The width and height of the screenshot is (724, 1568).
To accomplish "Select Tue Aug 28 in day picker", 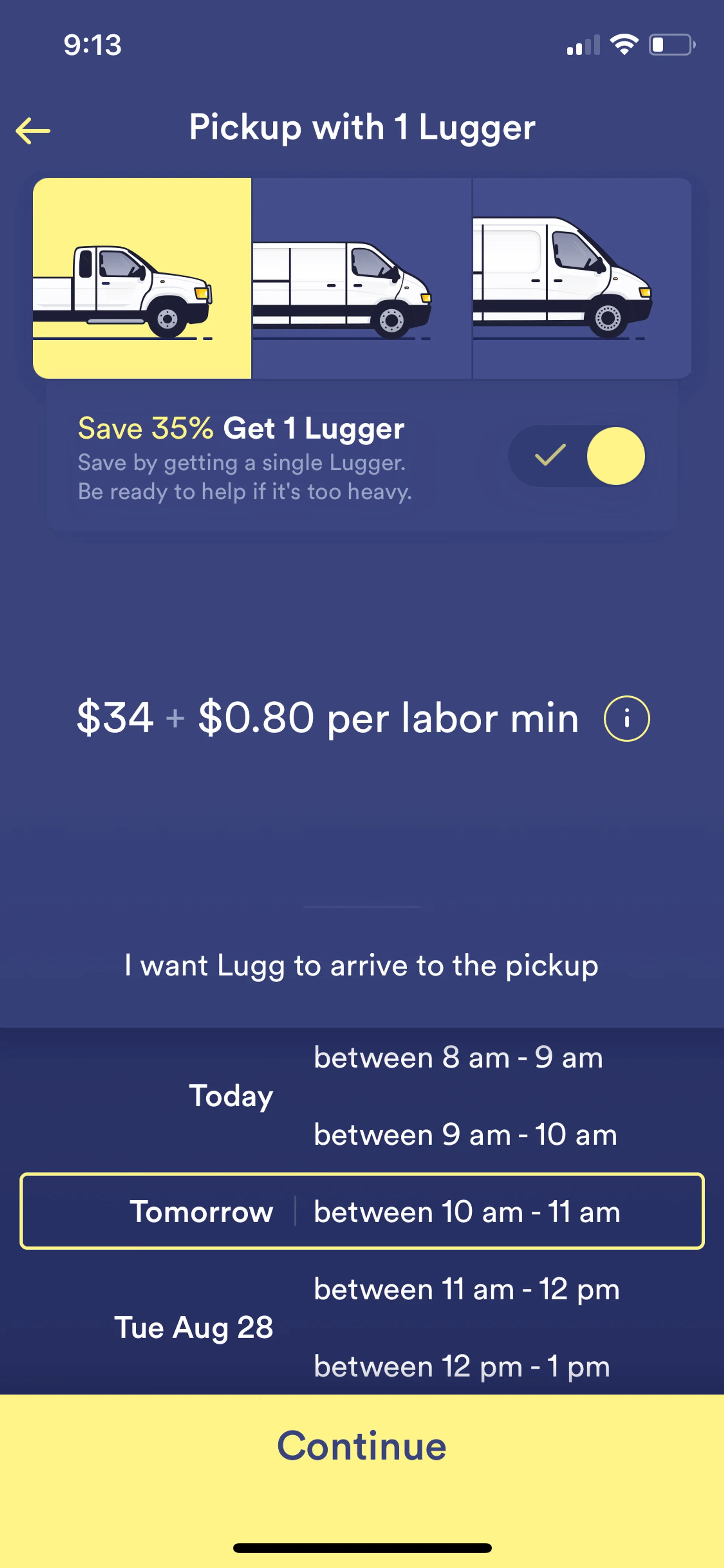I will [x=193, y=1328].
